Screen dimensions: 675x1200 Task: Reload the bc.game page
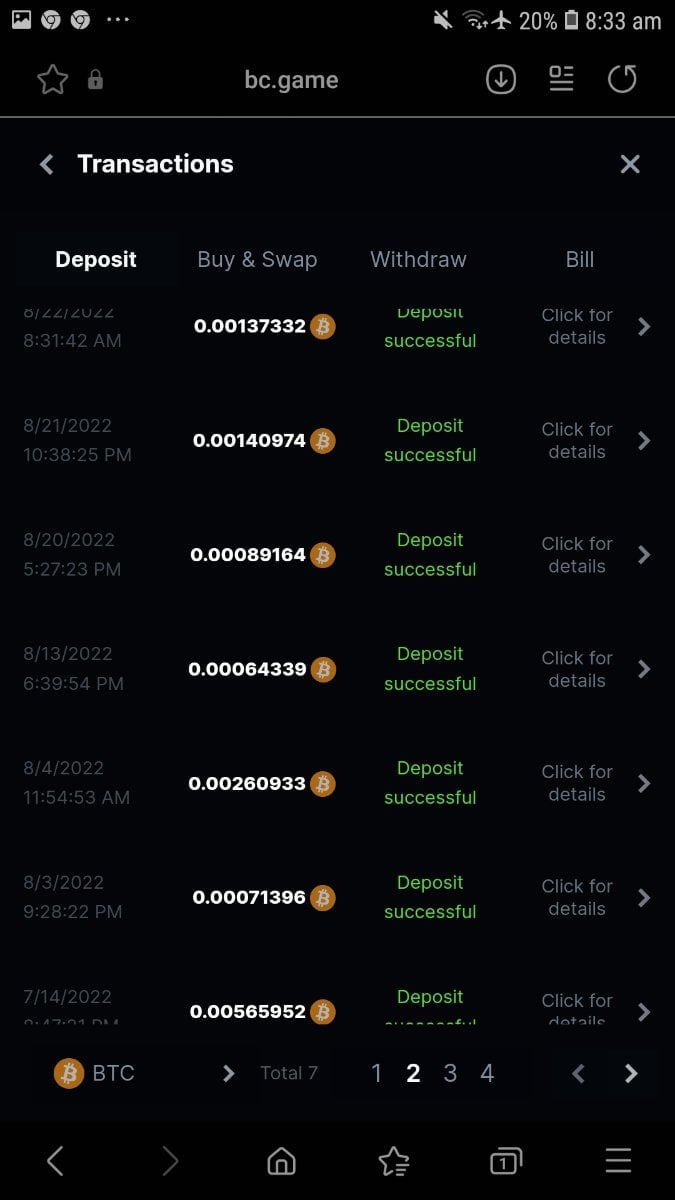(x=622, y=80)
